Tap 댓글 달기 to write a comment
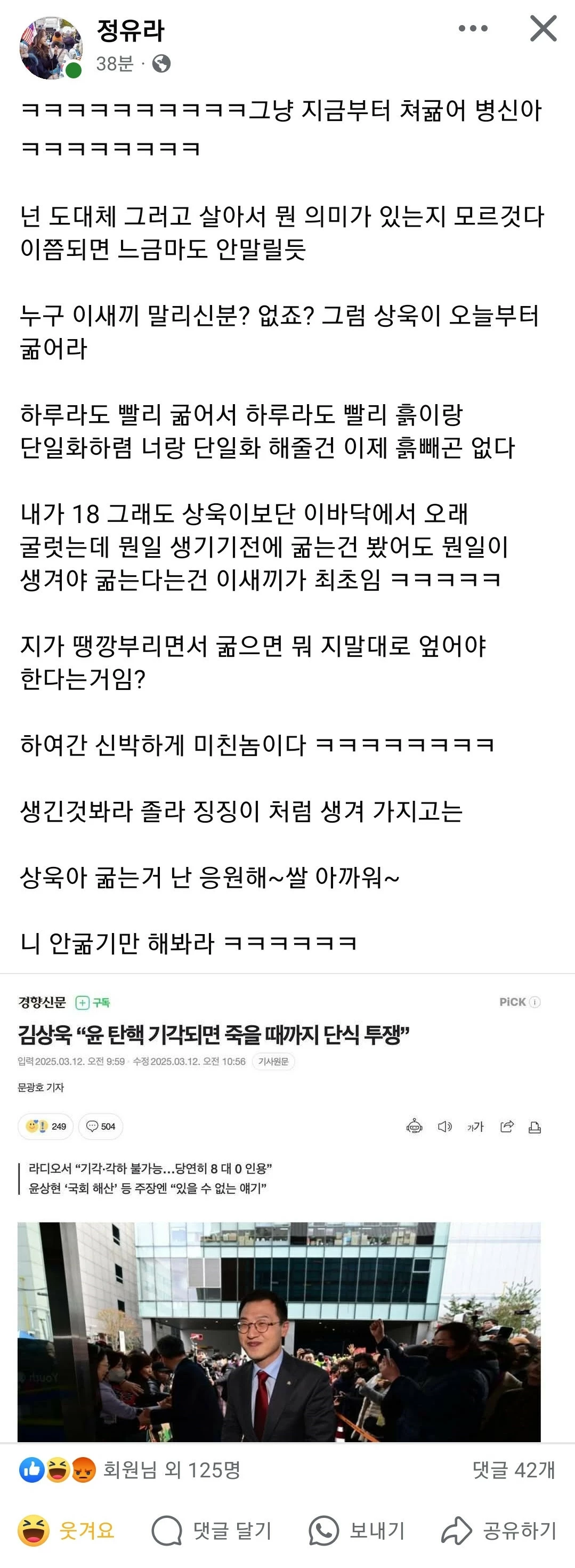The image size is (575, 1568). coord(212,1530)
